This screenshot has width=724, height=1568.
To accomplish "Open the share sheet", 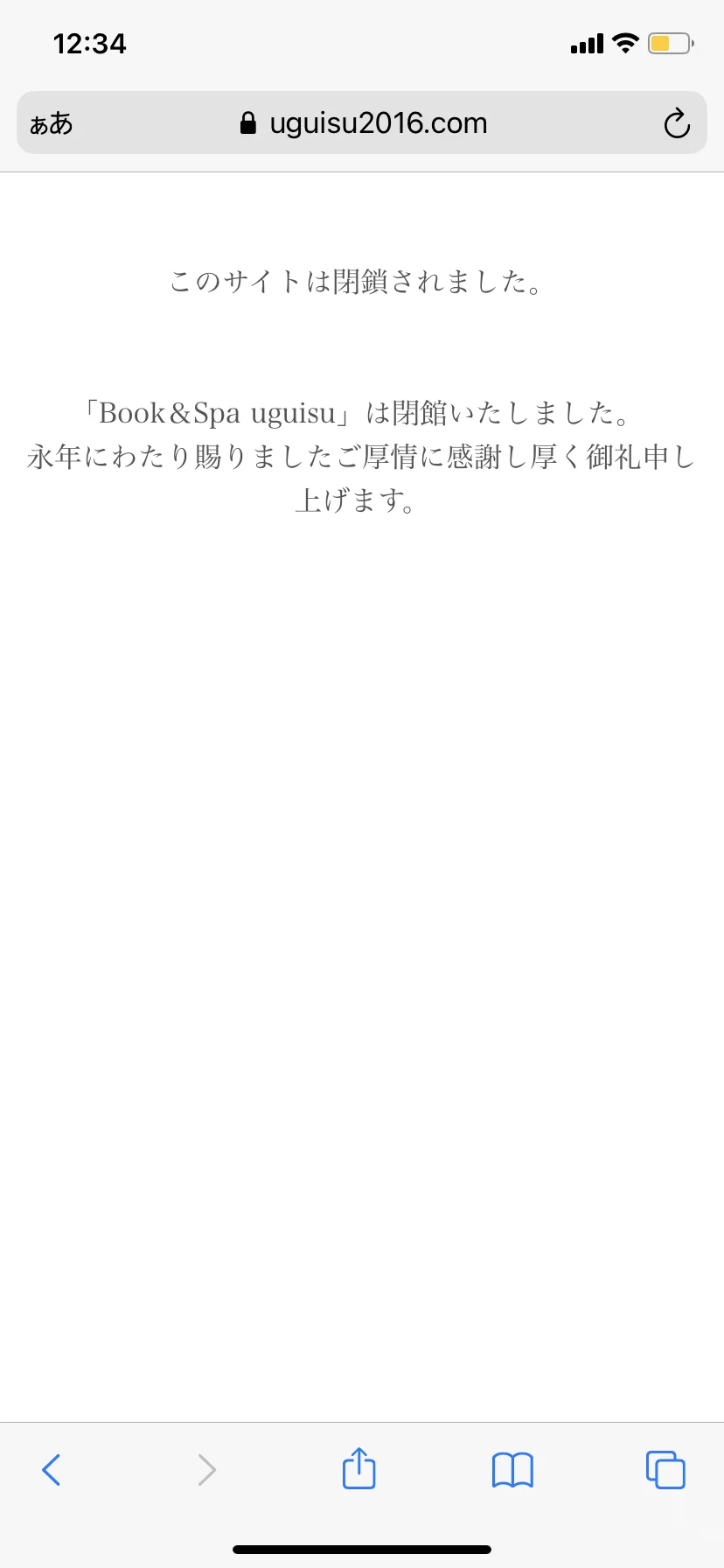I will 359,1468.
